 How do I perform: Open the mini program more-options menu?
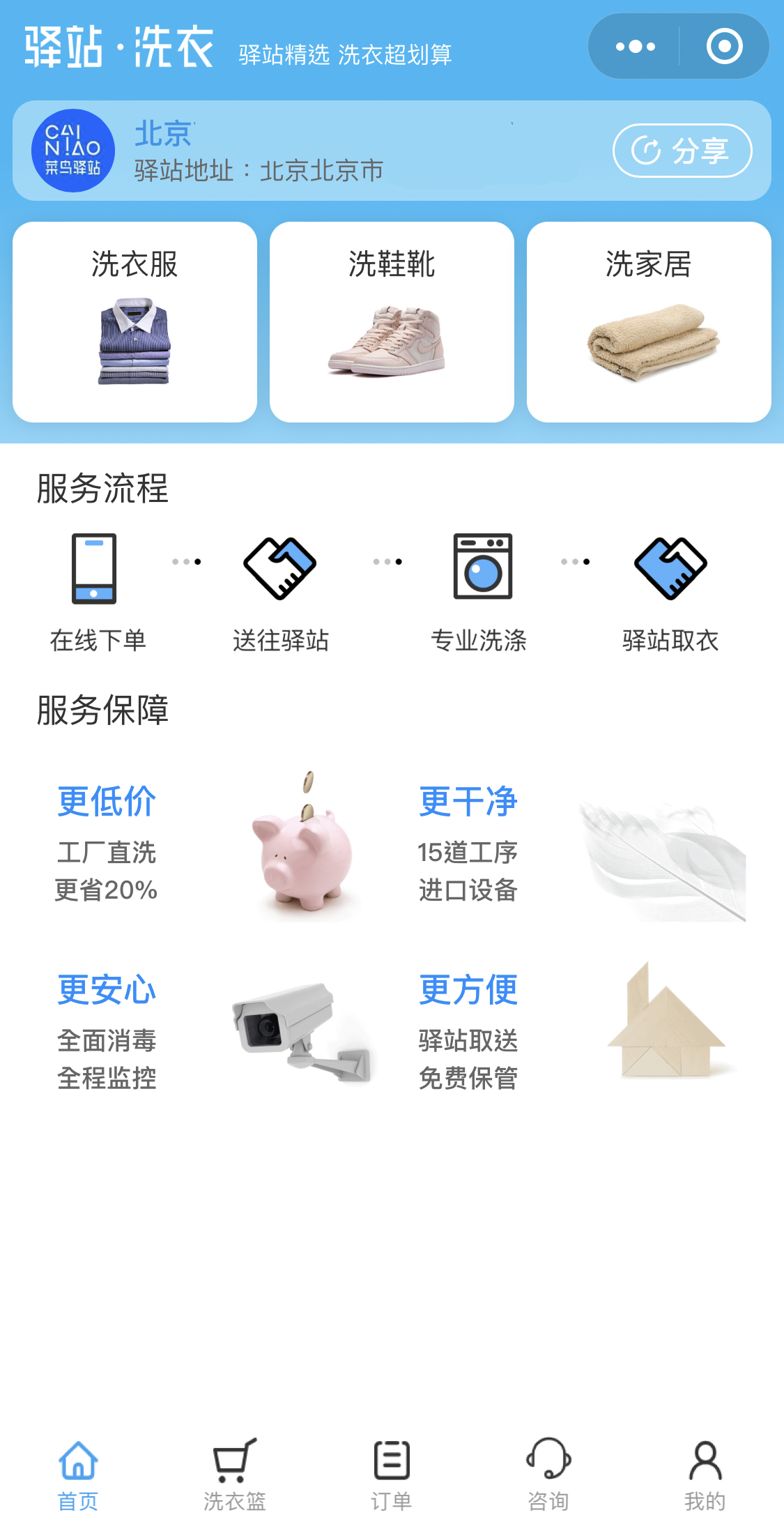click(x=635, y=47)
